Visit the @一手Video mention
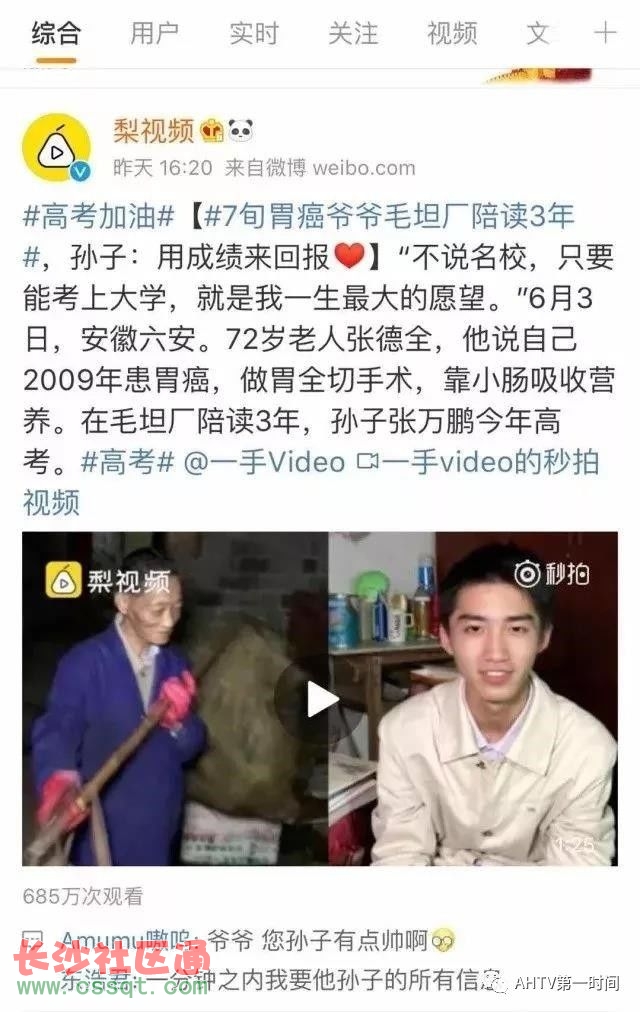The height and width of the screenshot is (1012, 640). click(264, 462)
